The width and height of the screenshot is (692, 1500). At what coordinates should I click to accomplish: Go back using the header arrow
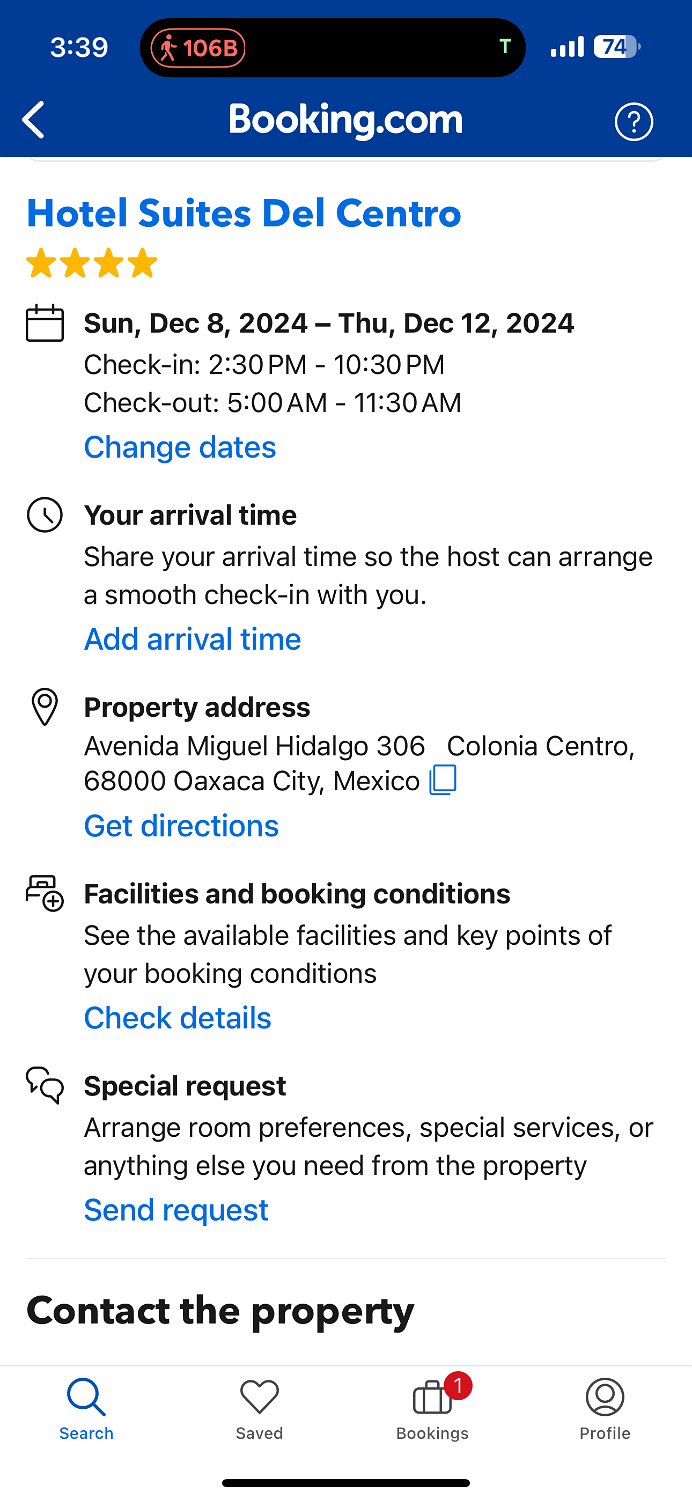34,121
